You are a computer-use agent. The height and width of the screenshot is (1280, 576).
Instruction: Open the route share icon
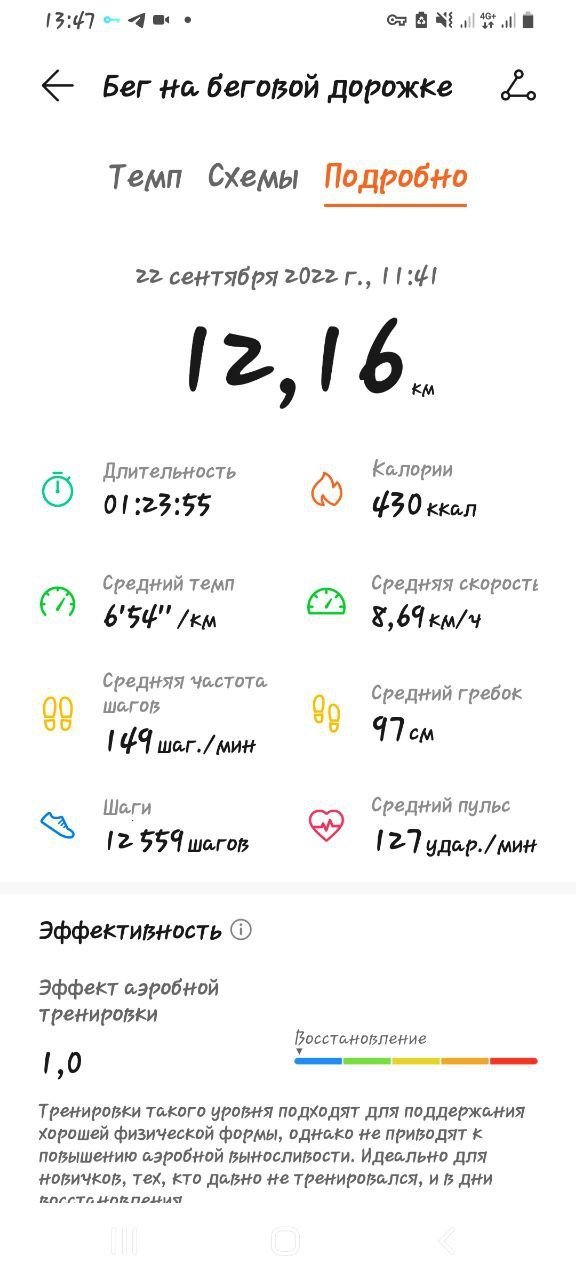coord(518,87)
